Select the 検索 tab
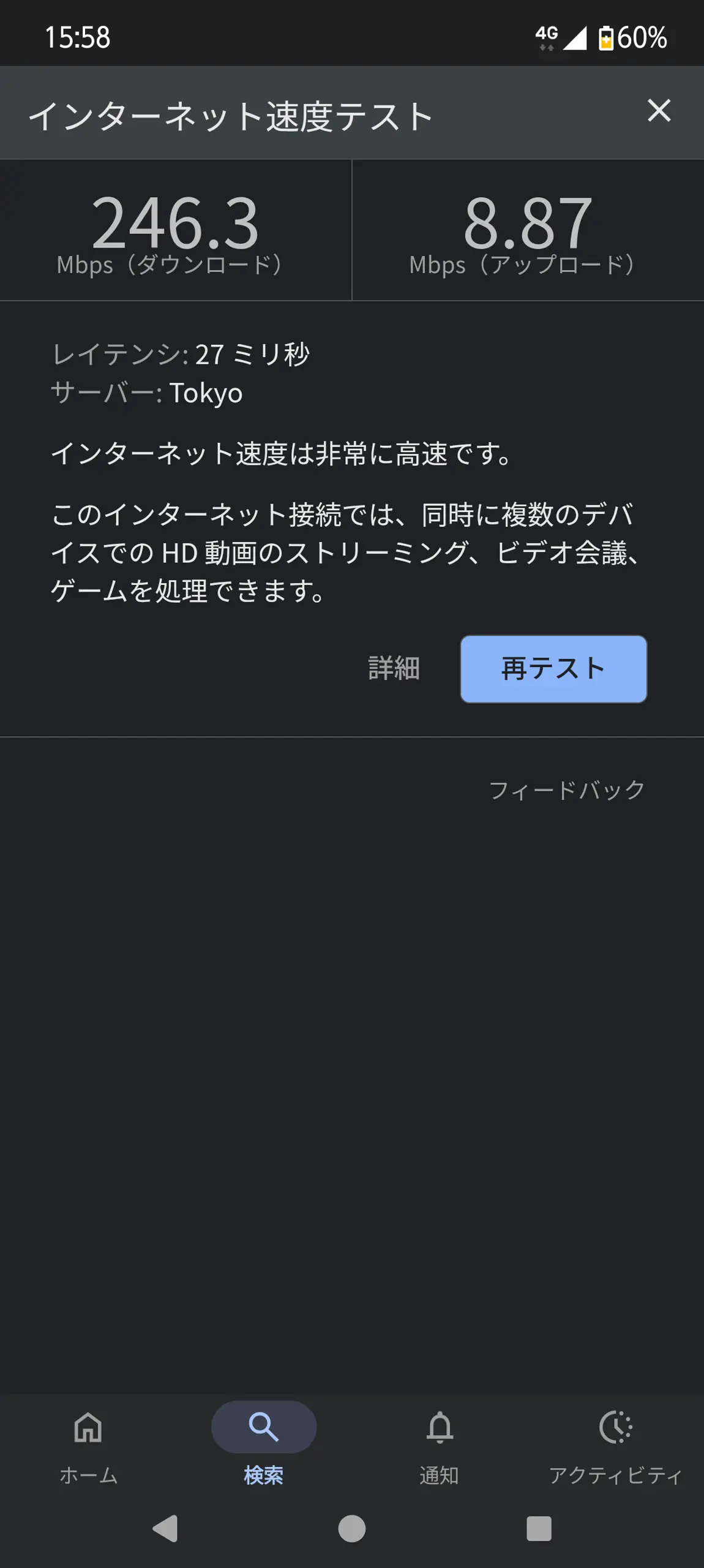704x1568 pixels. (x=264, y=1447)
